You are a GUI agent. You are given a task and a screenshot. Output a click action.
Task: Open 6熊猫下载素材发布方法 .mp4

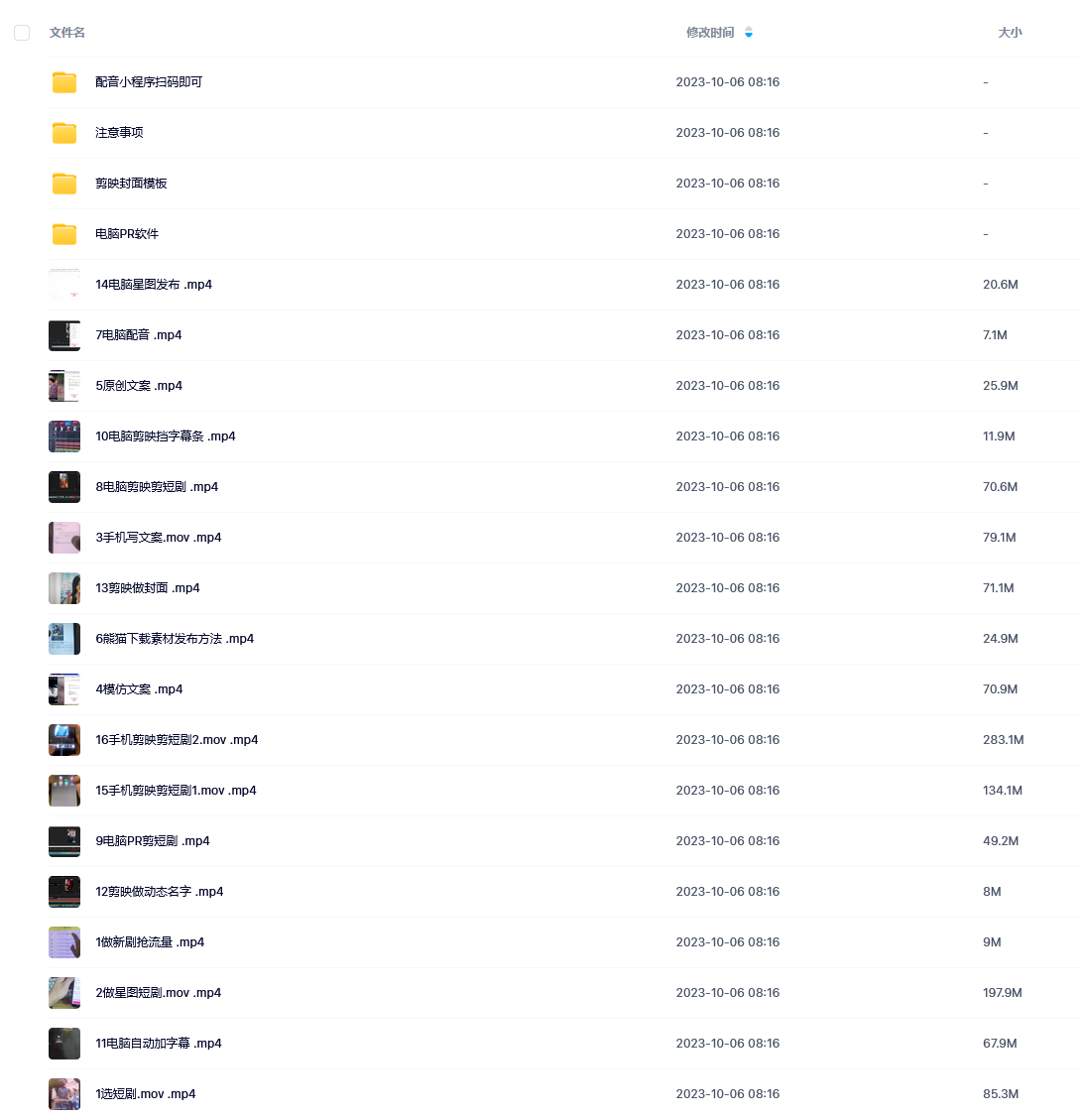pos(175,639)
